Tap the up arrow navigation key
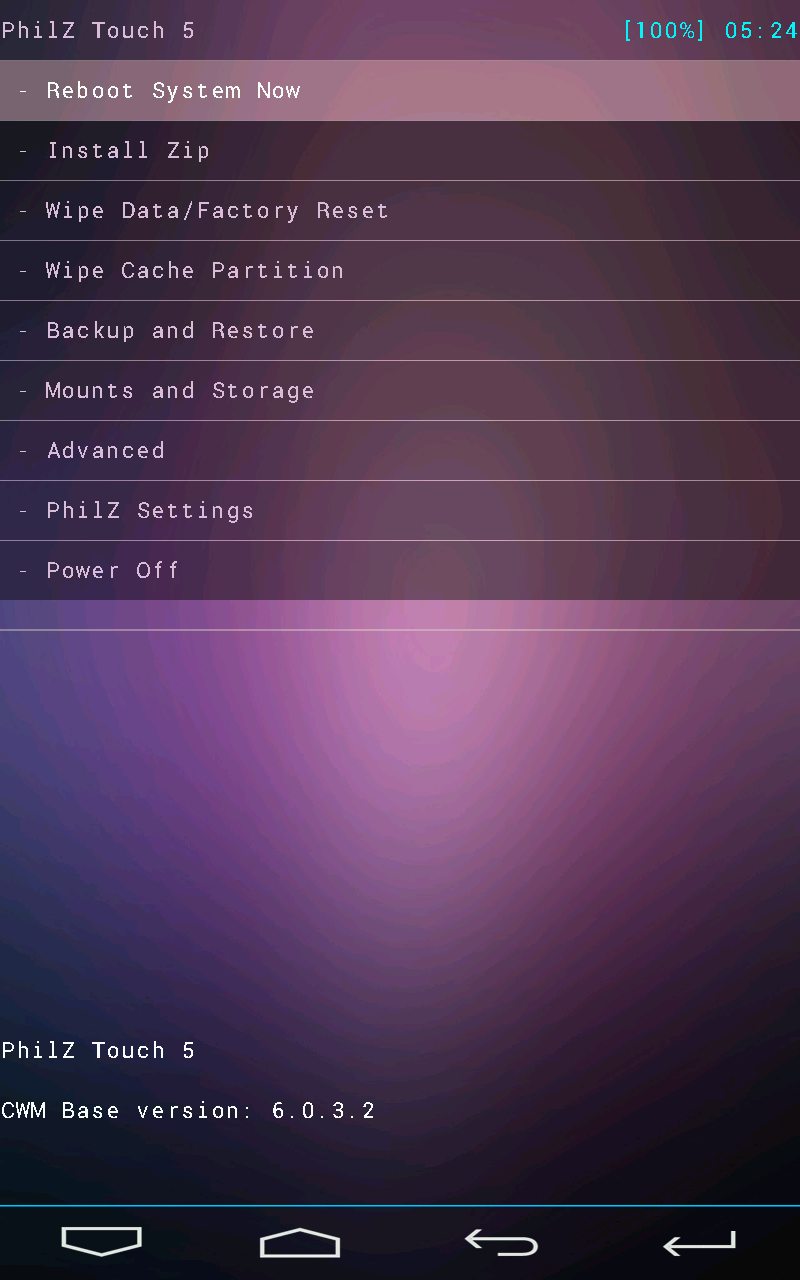The image size is (800, 1280). pyautogui.click(x=300, y=1242)
